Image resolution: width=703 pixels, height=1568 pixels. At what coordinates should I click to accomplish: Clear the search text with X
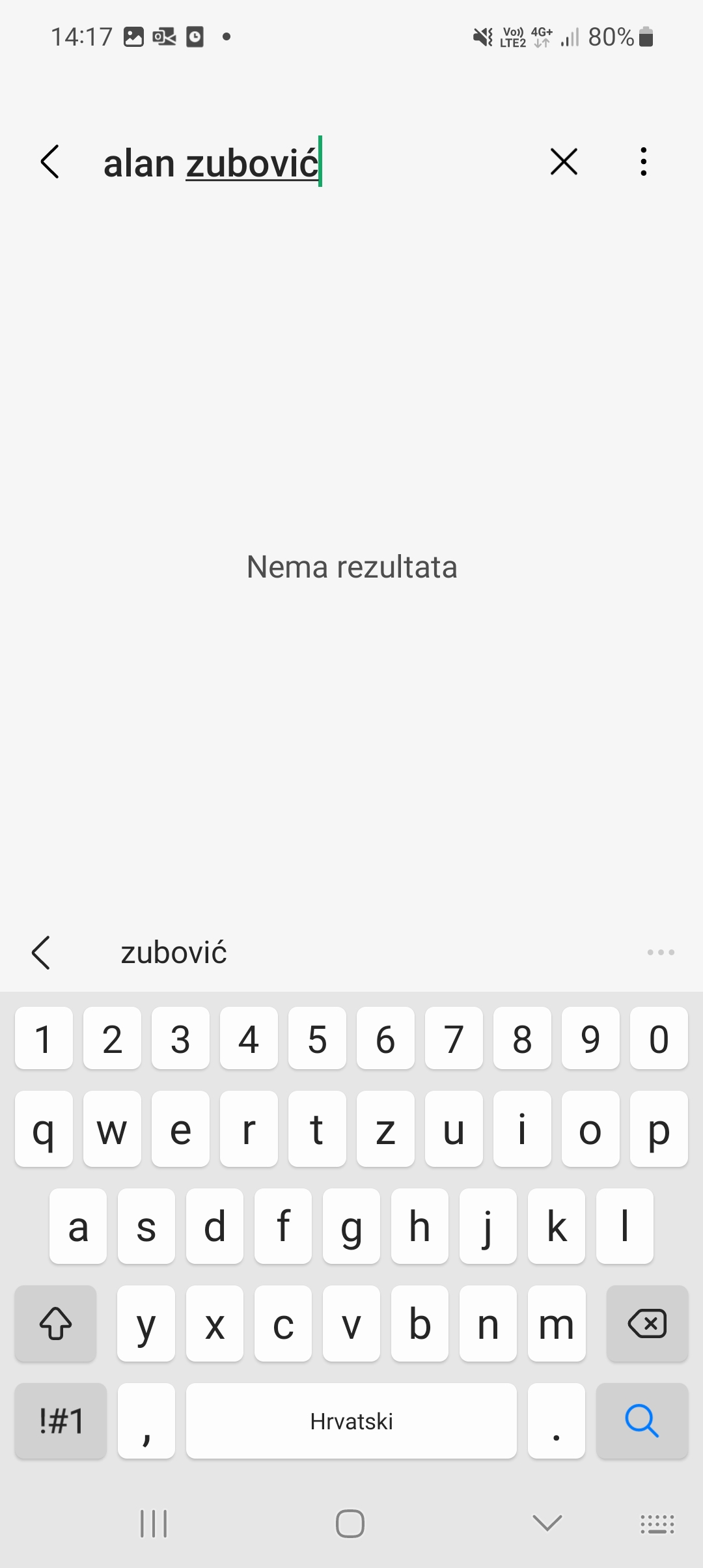tap(564, 161)
